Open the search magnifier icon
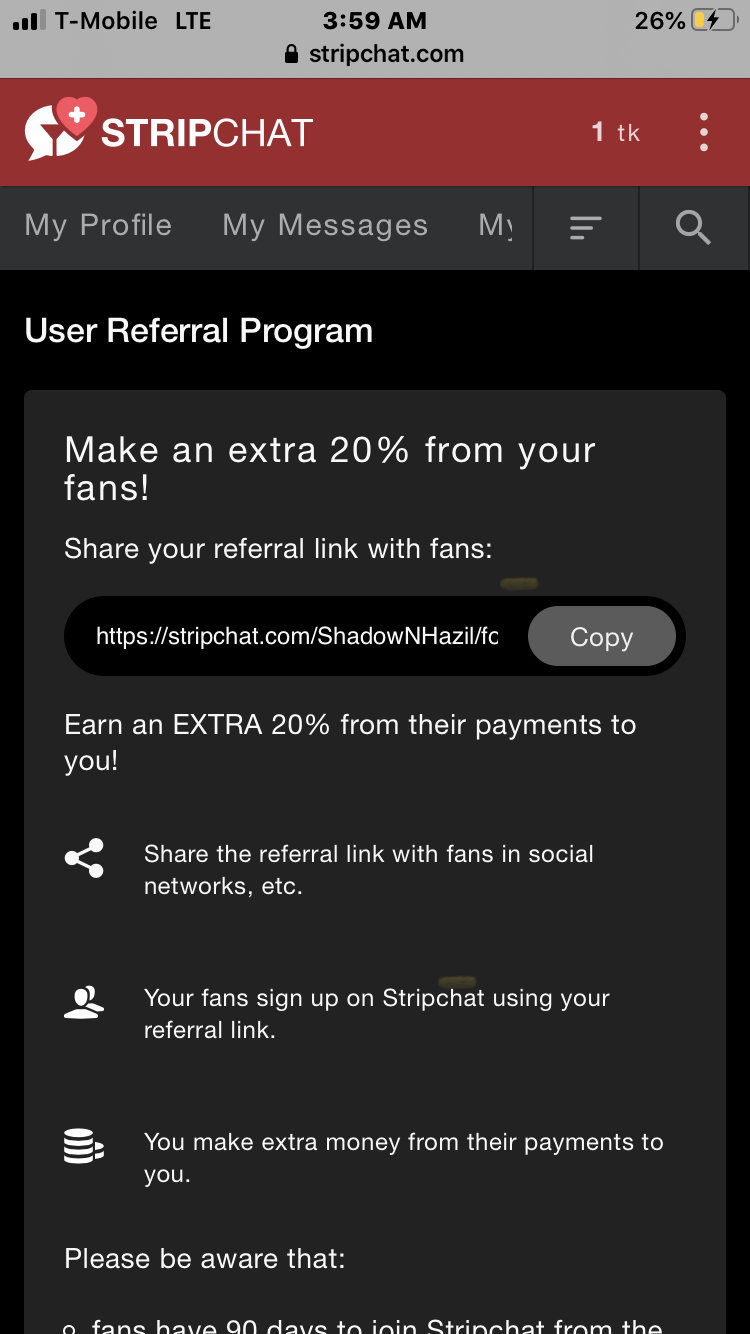Image resolution: width=750 pixels, height=1334 pixels. point(693,227)
